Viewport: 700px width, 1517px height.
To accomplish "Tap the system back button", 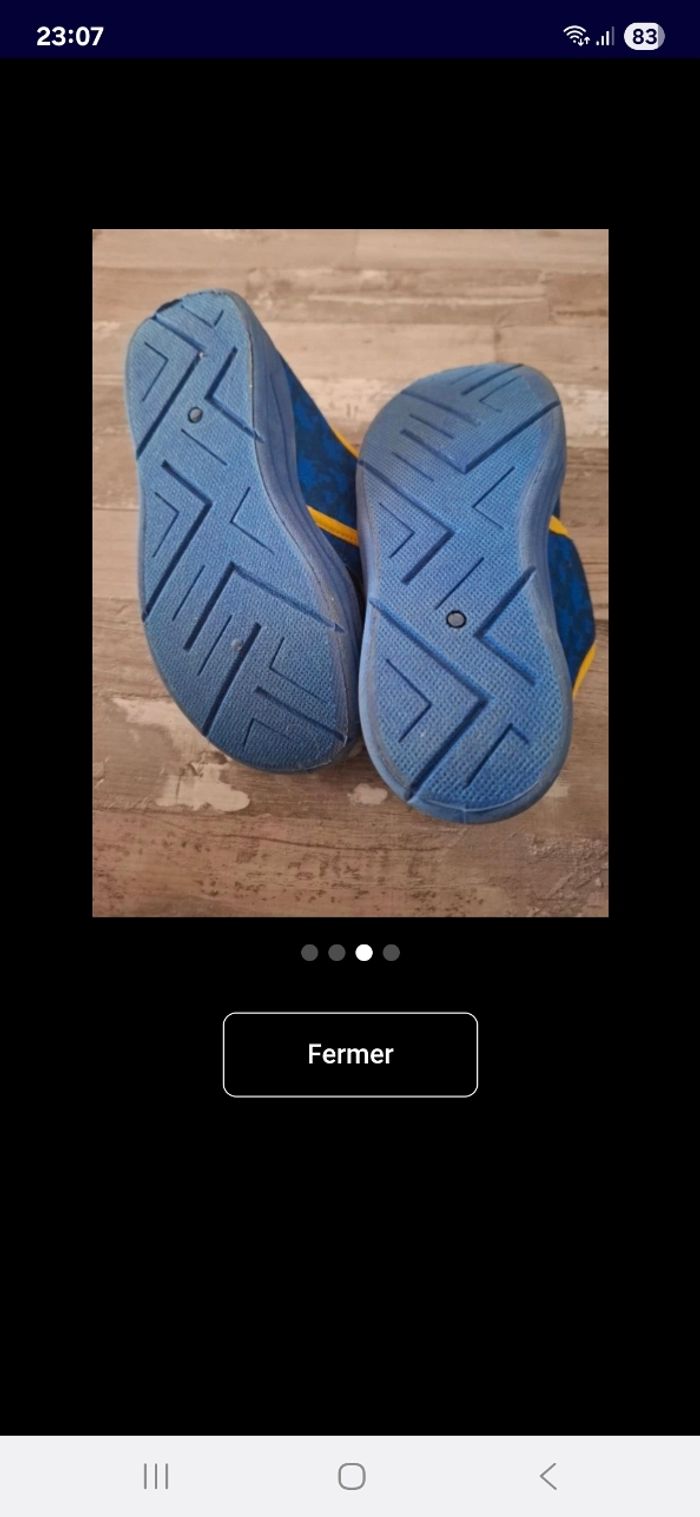I will (547, 1476).
